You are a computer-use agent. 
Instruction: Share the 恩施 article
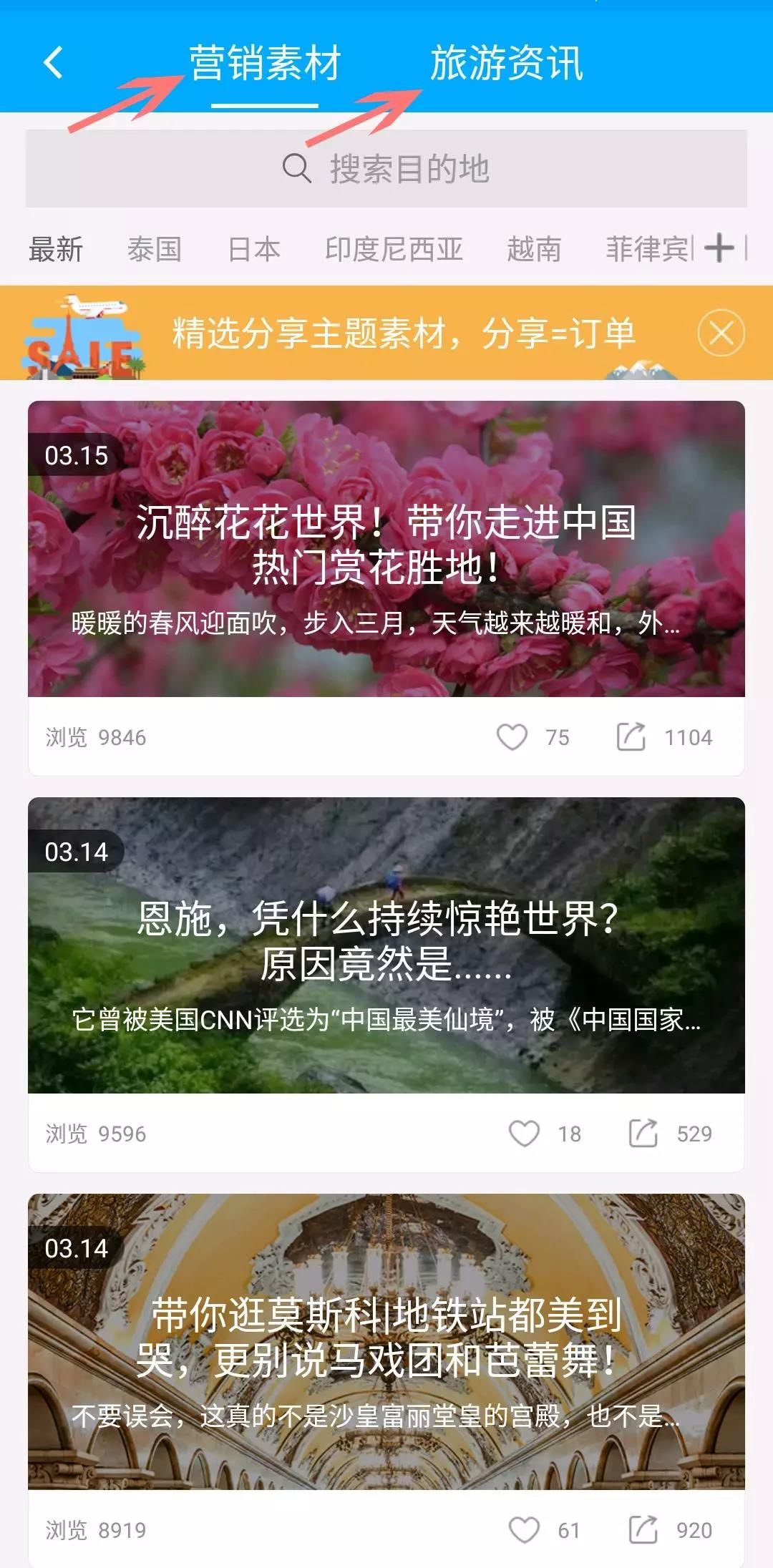pos(643,1134)
